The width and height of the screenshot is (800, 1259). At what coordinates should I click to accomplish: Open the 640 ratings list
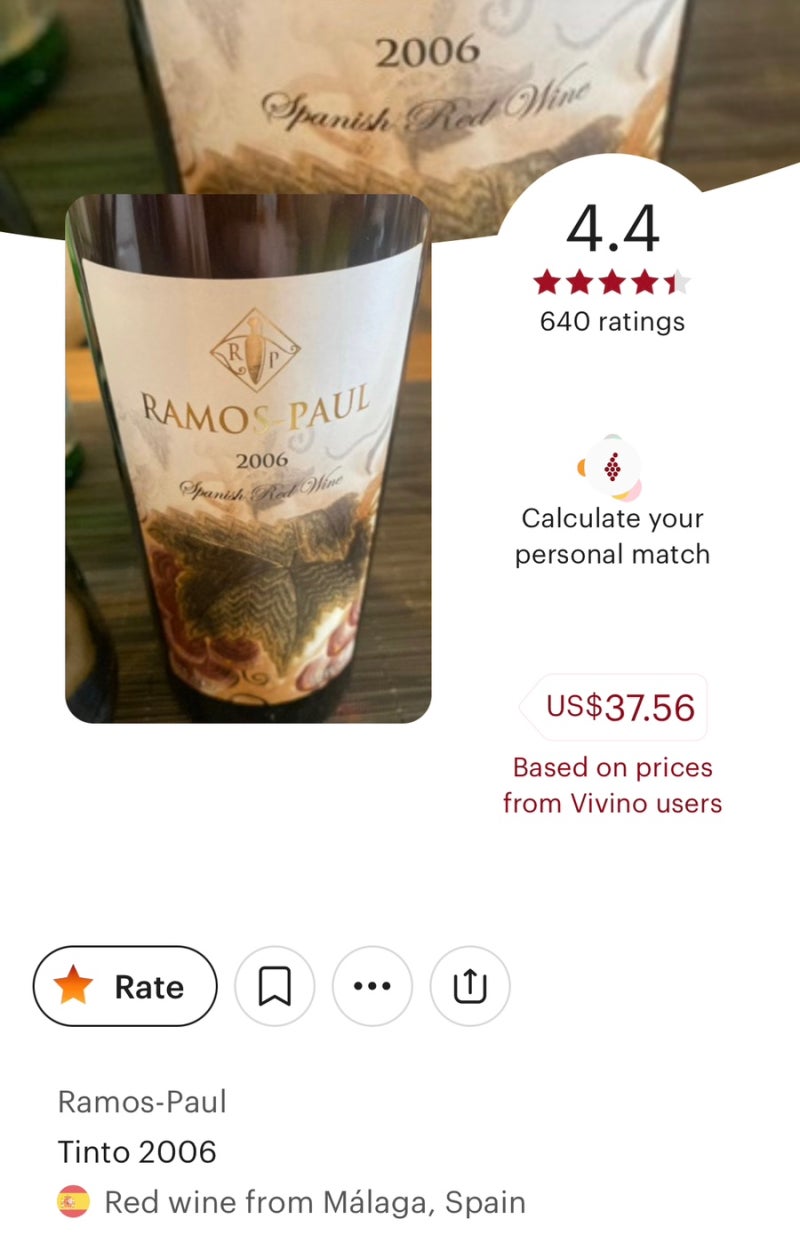point(613,322)
